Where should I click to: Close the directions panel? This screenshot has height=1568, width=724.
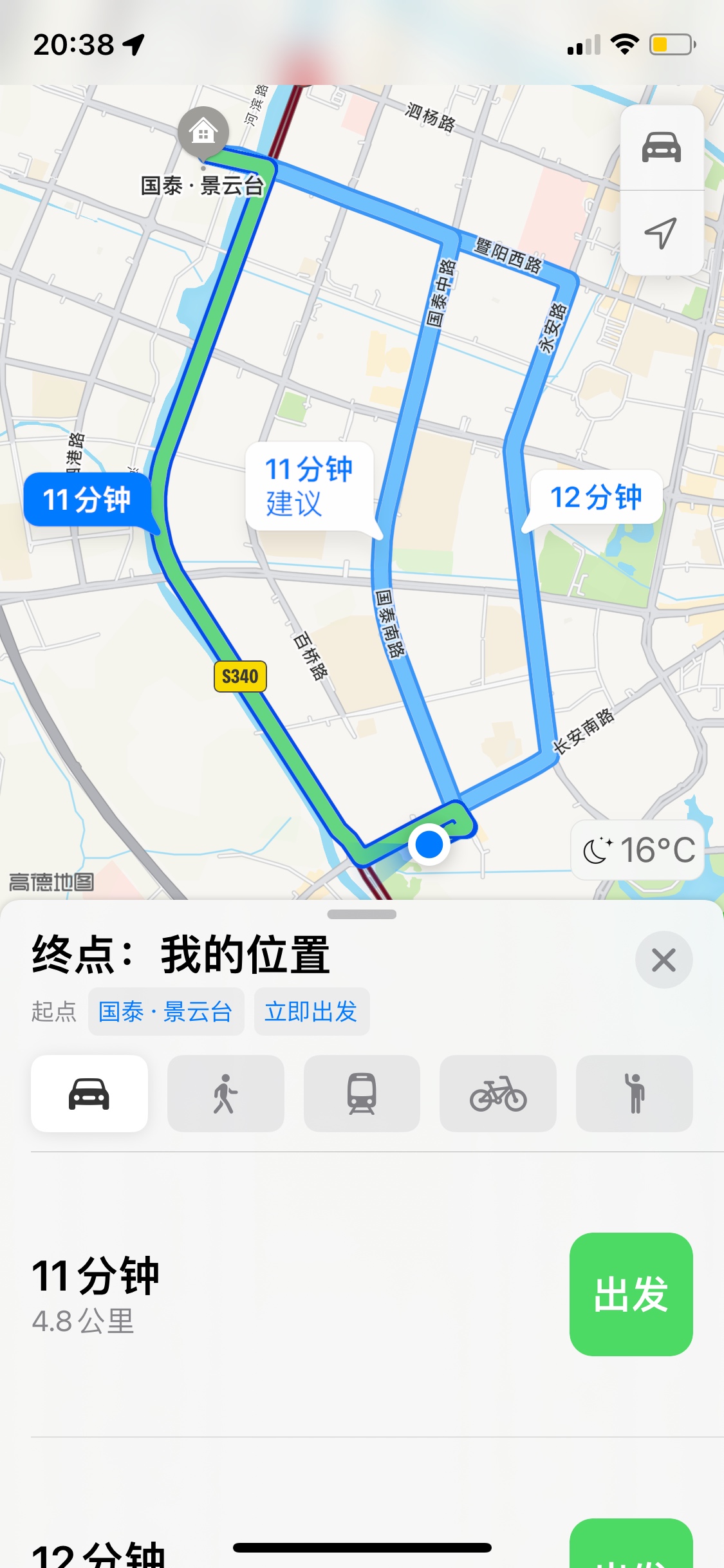[664, 960]
